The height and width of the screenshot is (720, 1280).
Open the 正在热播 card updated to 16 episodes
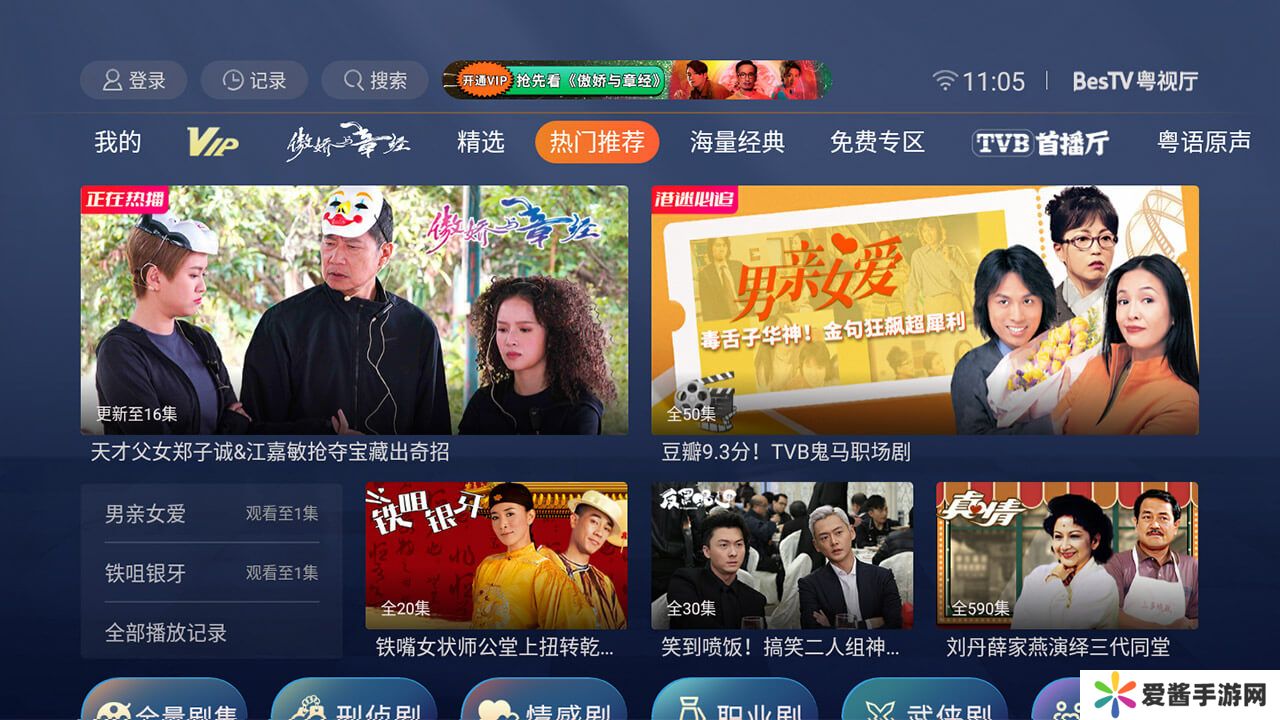coord(355,310)
